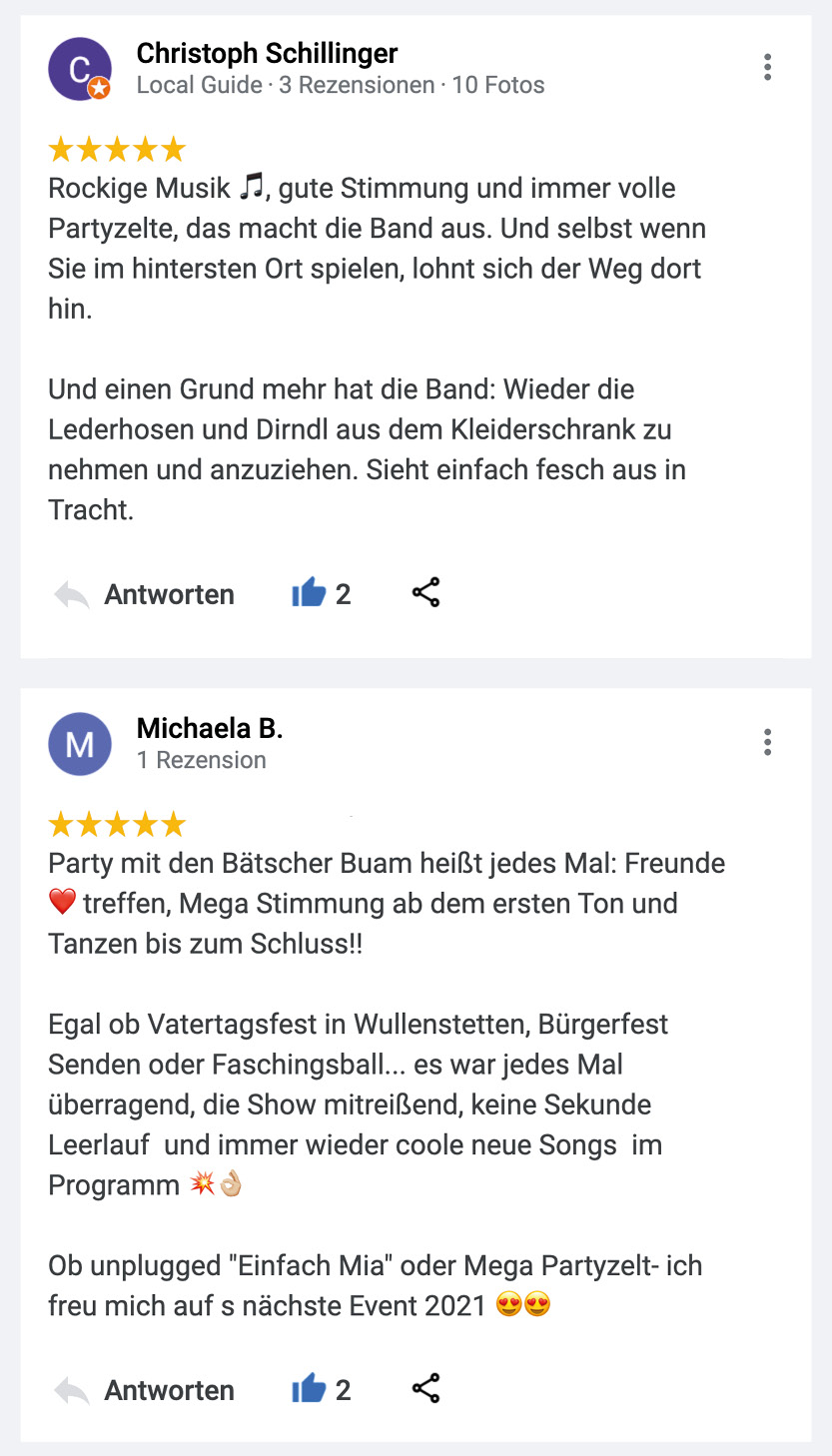The width and height of the screenshot is (832, 1456).
Task: Like Christoph Schillinger's review
Action: click(310, 594)
